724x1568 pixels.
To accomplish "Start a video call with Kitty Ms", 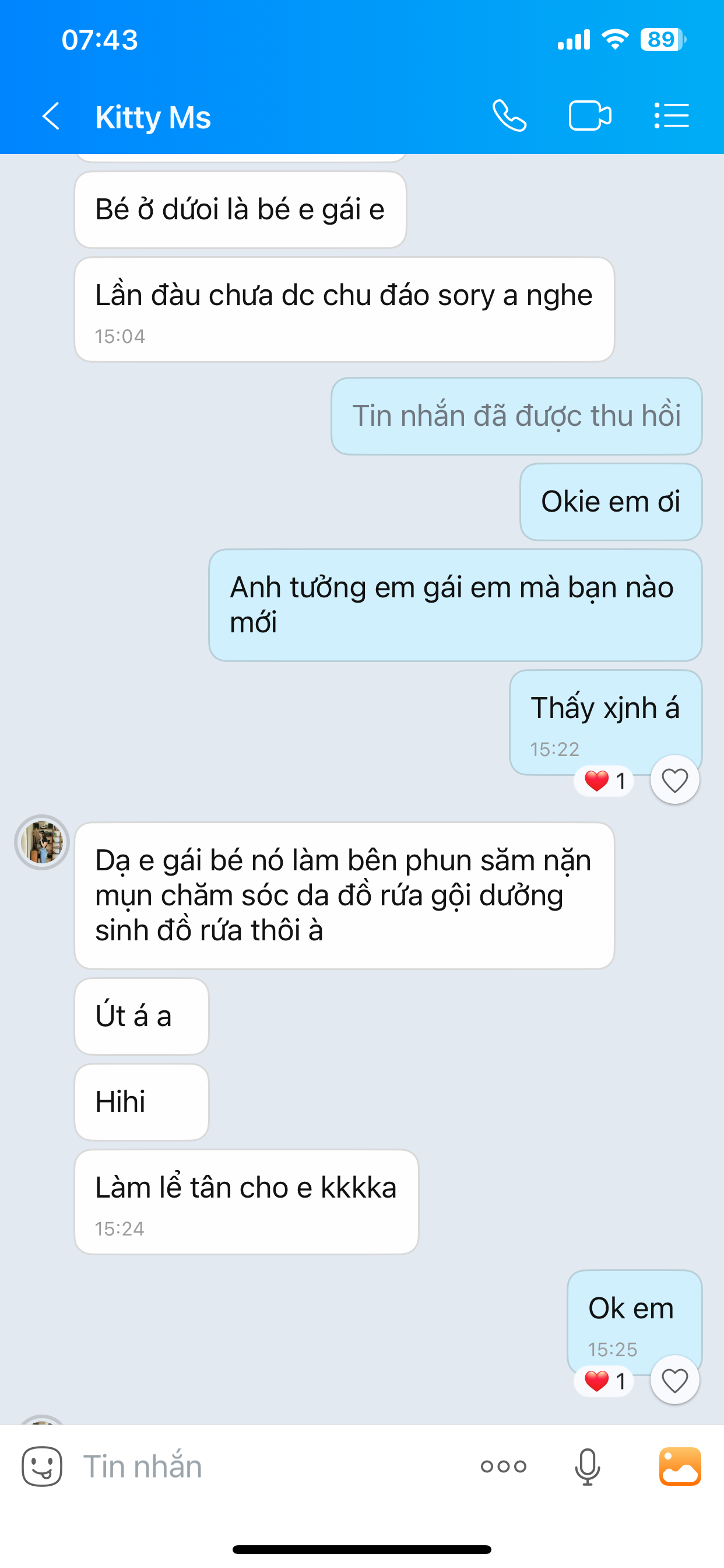I will [589, 116].
